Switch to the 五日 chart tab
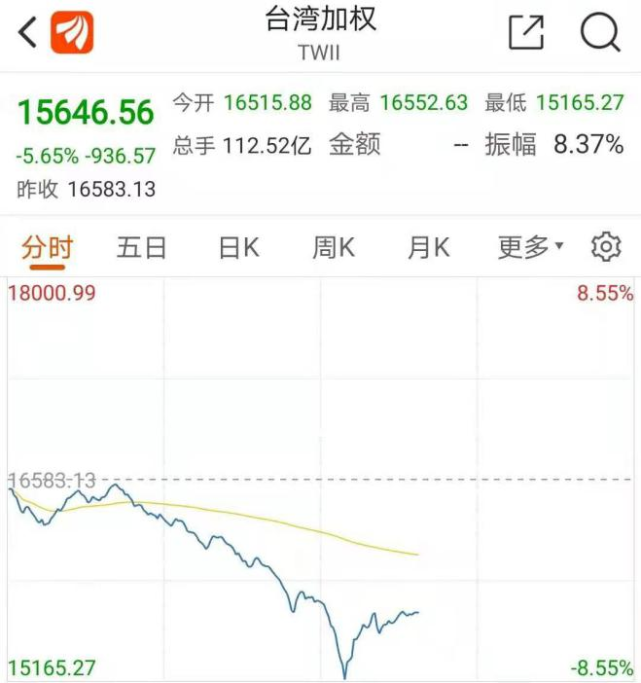The width and height of the screenshot is (641, 683). point(141,247)
